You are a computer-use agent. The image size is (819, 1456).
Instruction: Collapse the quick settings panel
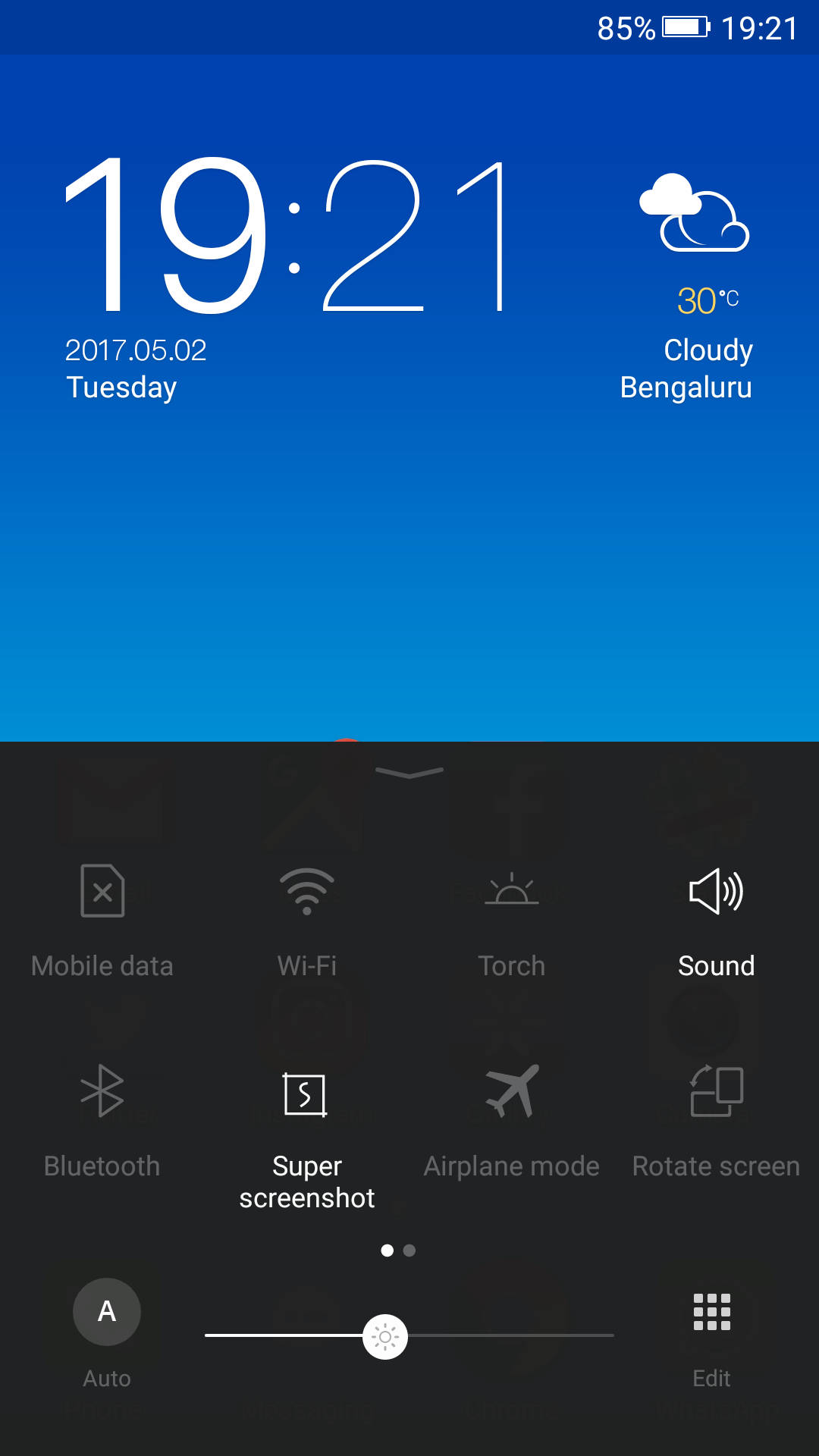tap(409, 773)
